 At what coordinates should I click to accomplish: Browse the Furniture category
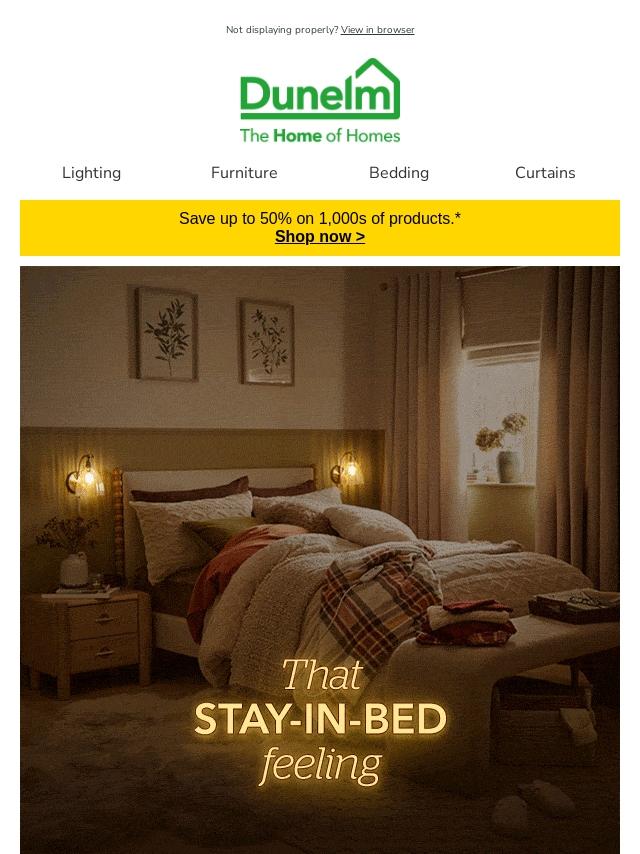(244, 173)
